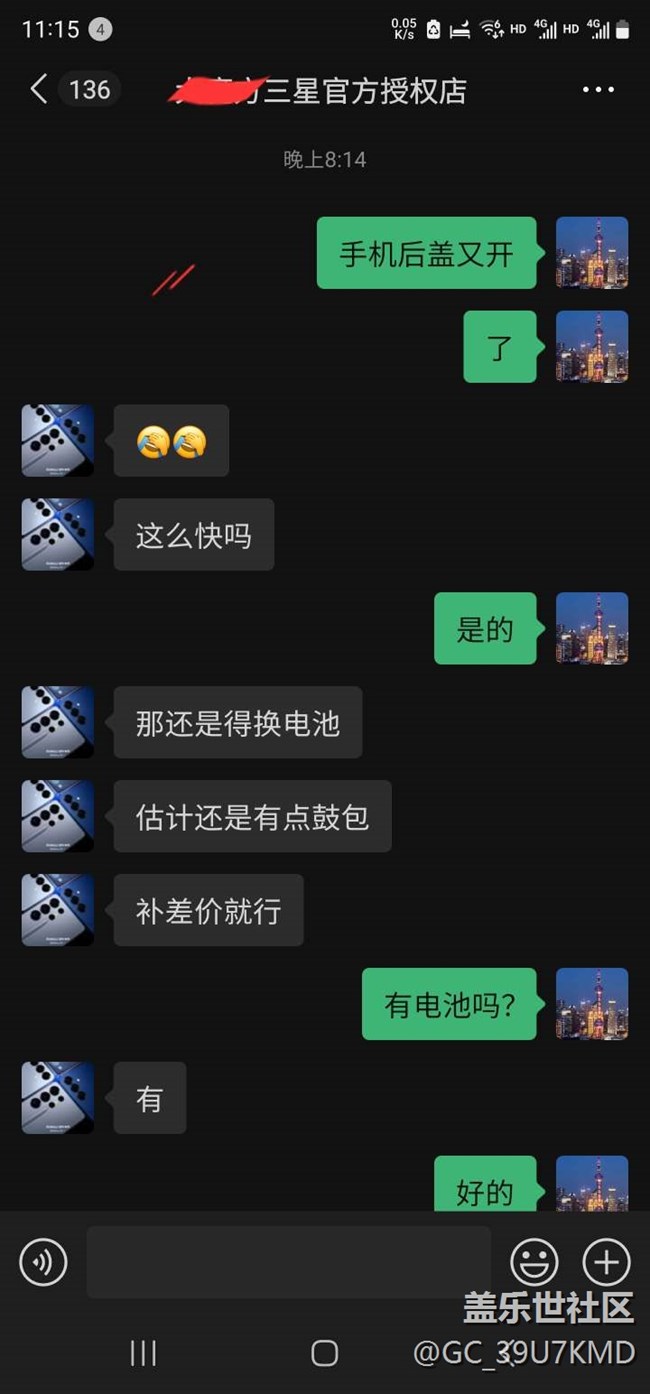Screen dimensions: 650x1394
Task: Open system recent apps
Action: [143, 1353]
